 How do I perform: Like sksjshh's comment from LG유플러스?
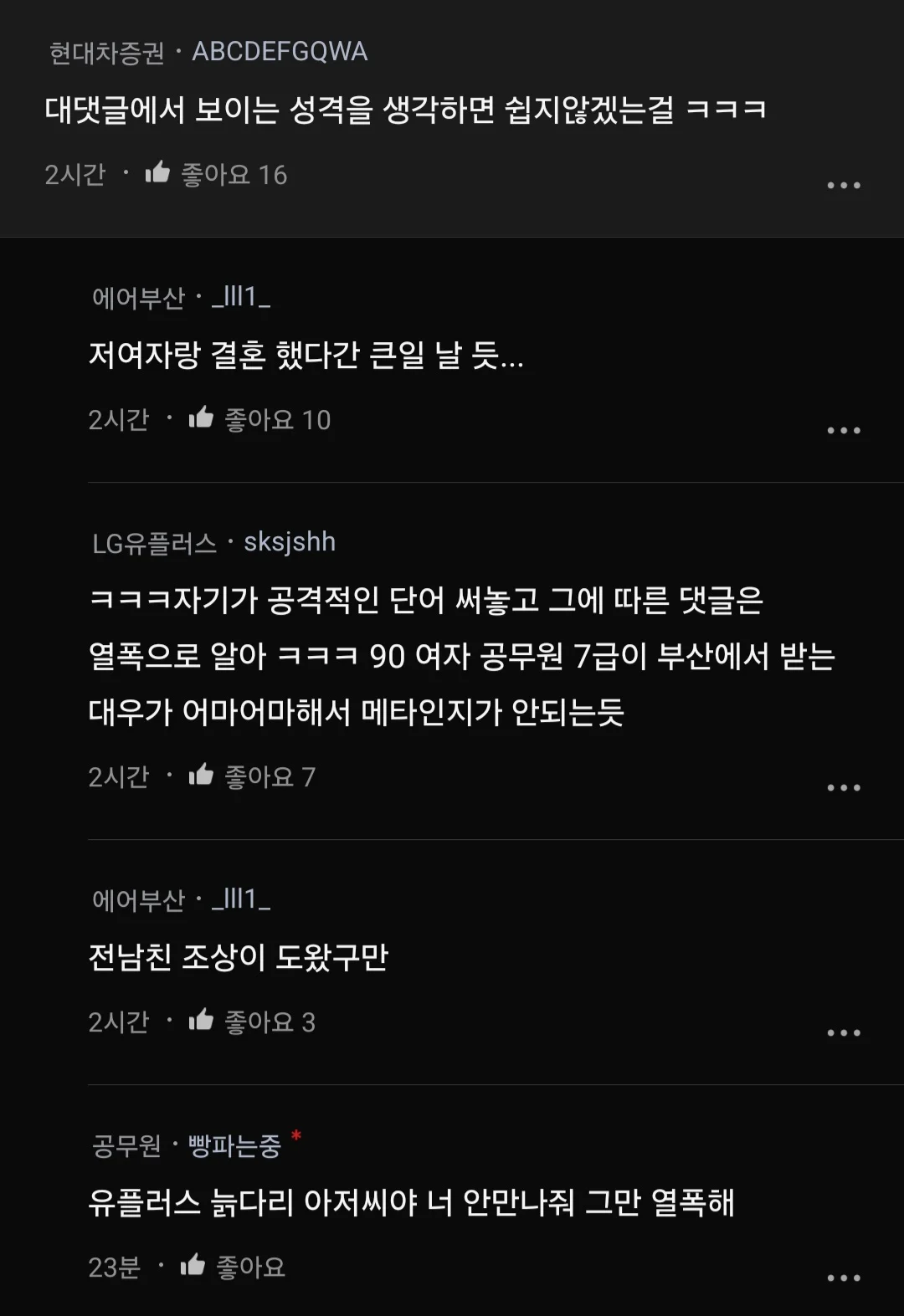coord(202,776)
